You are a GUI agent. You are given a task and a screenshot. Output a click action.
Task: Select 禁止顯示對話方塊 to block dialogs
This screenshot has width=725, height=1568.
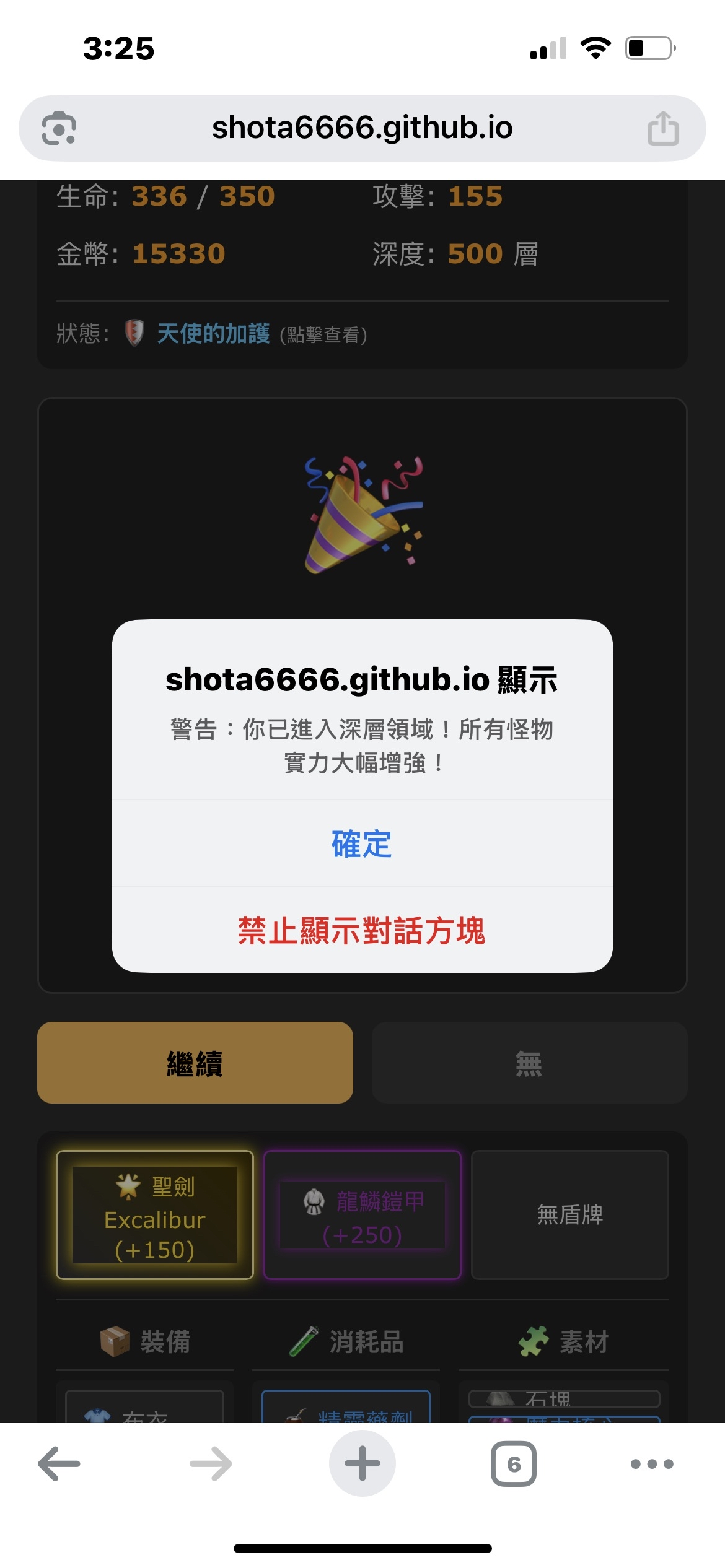point(362,930)
